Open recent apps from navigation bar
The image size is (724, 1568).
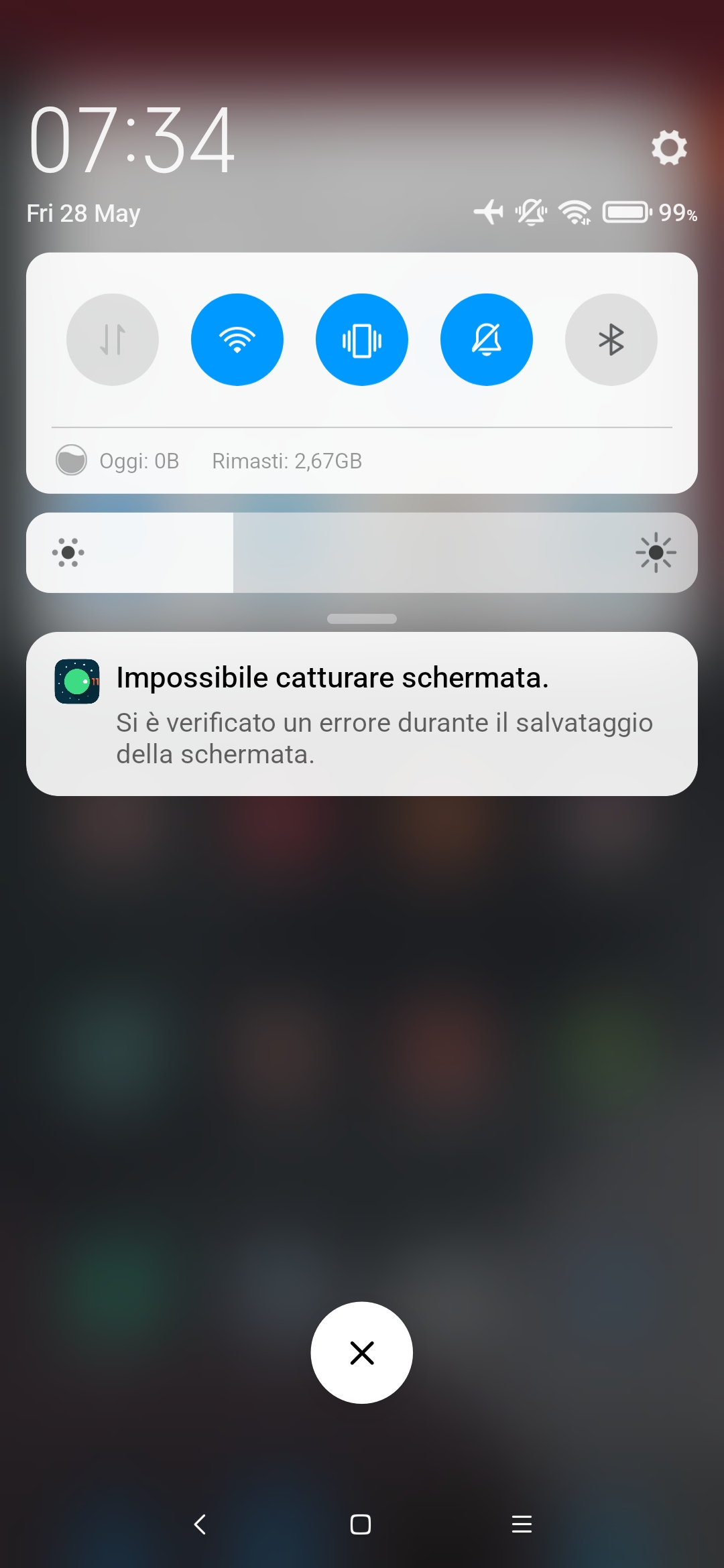(x=522, y=1524)
